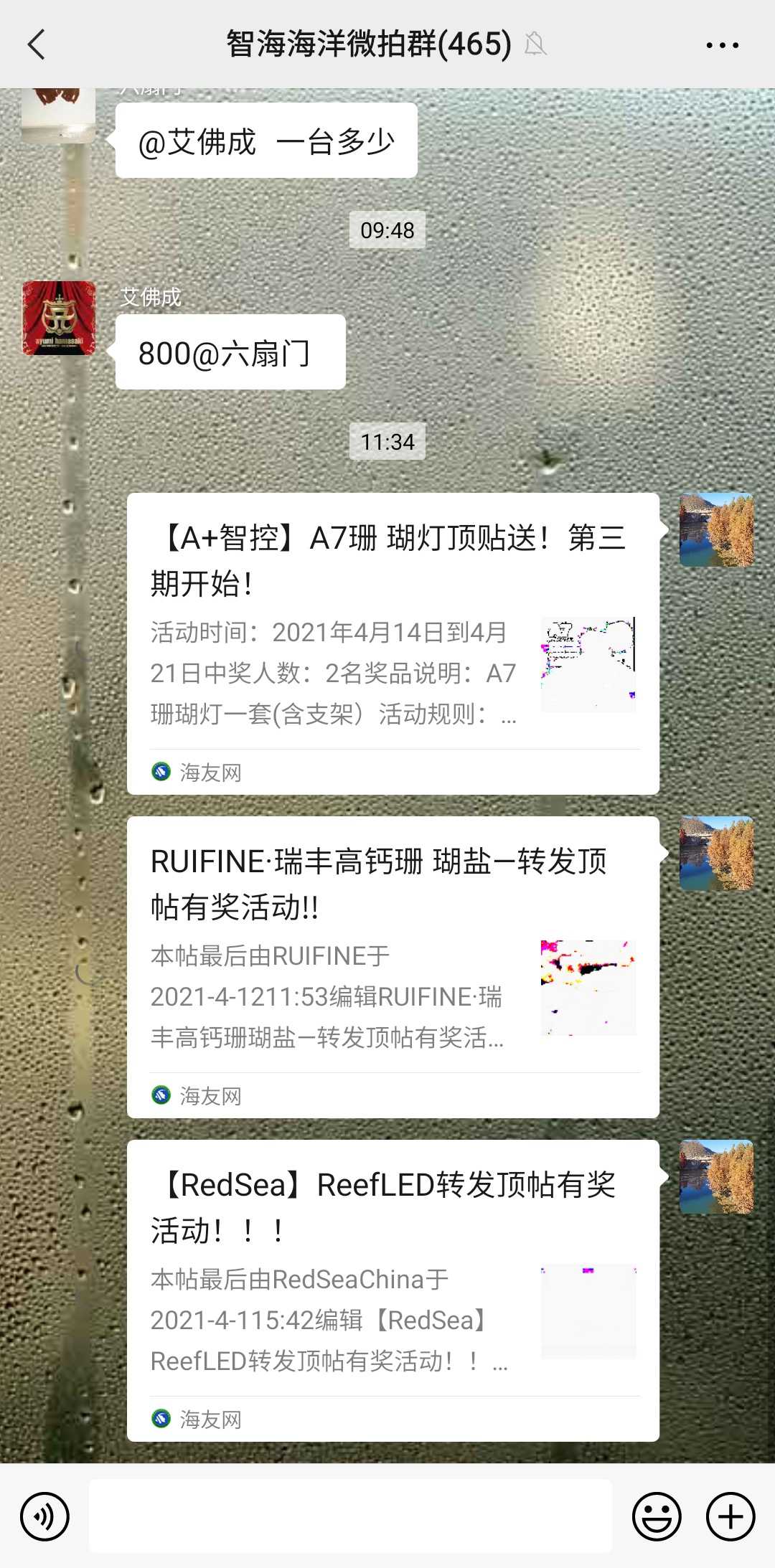Open the RedSea ReefLED shared link card
The width and height of the screenshot is (775, 1568).
(393, 1289)
